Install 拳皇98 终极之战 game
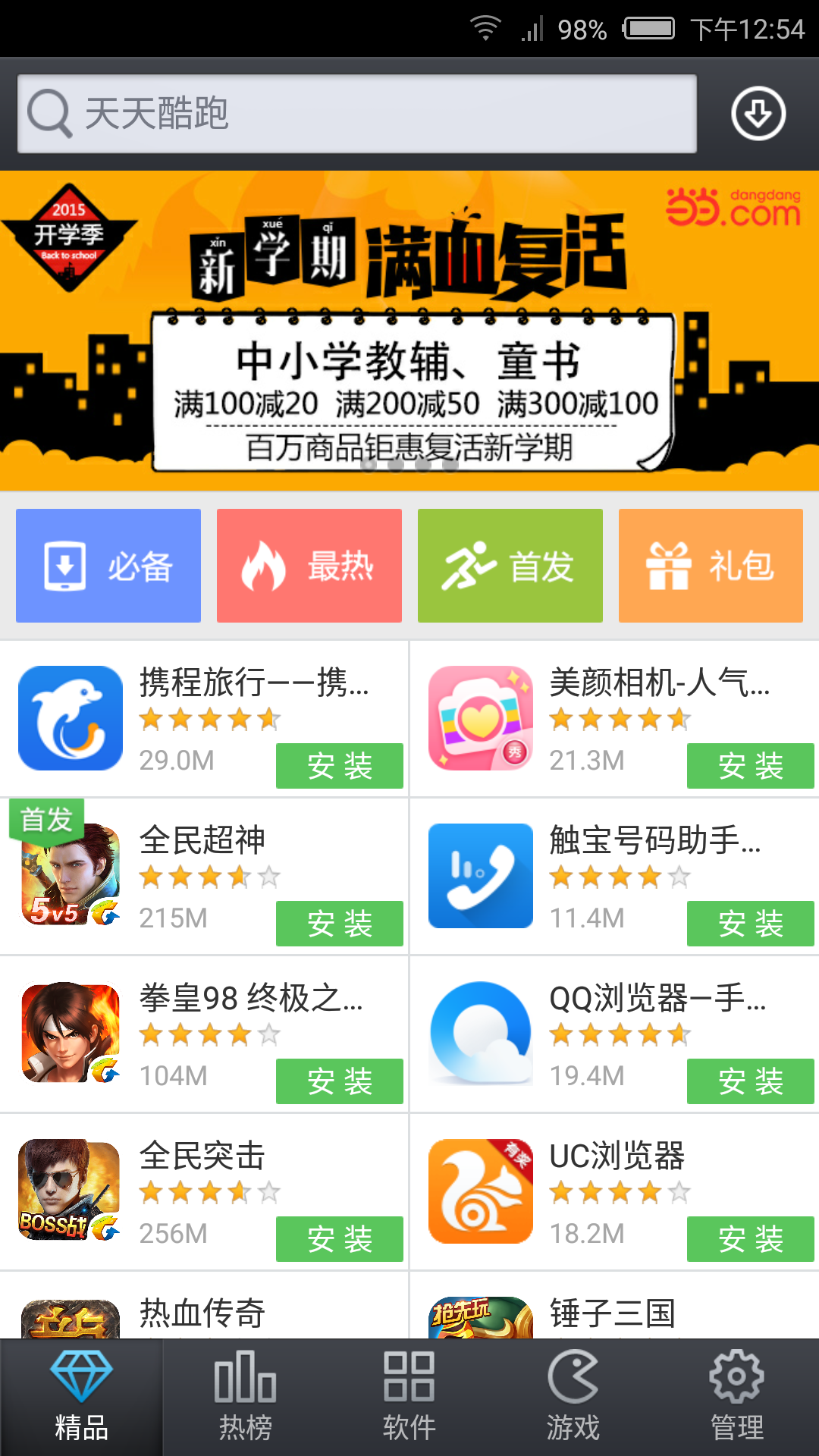819x1456 pixels. [340, 1081]
